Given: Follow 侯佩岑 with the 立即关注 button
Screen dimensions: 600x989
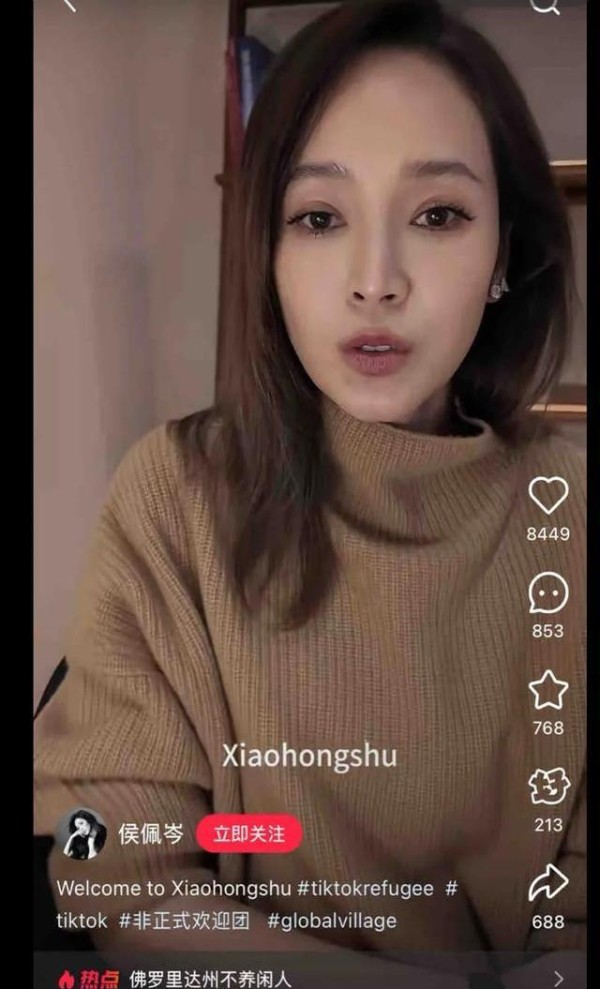Looking at the screenshot, I should (x=249, y=833).
